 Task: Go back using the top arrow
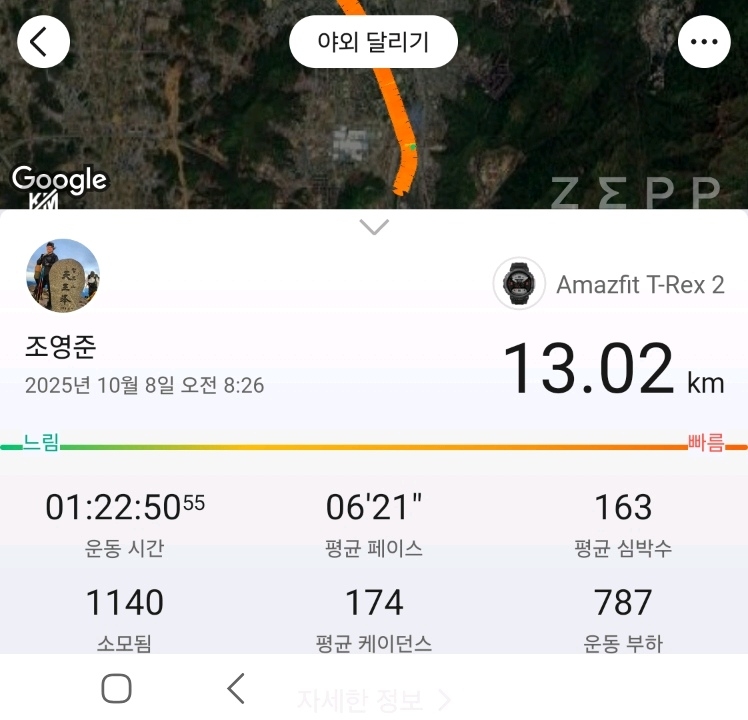point(43,42)
